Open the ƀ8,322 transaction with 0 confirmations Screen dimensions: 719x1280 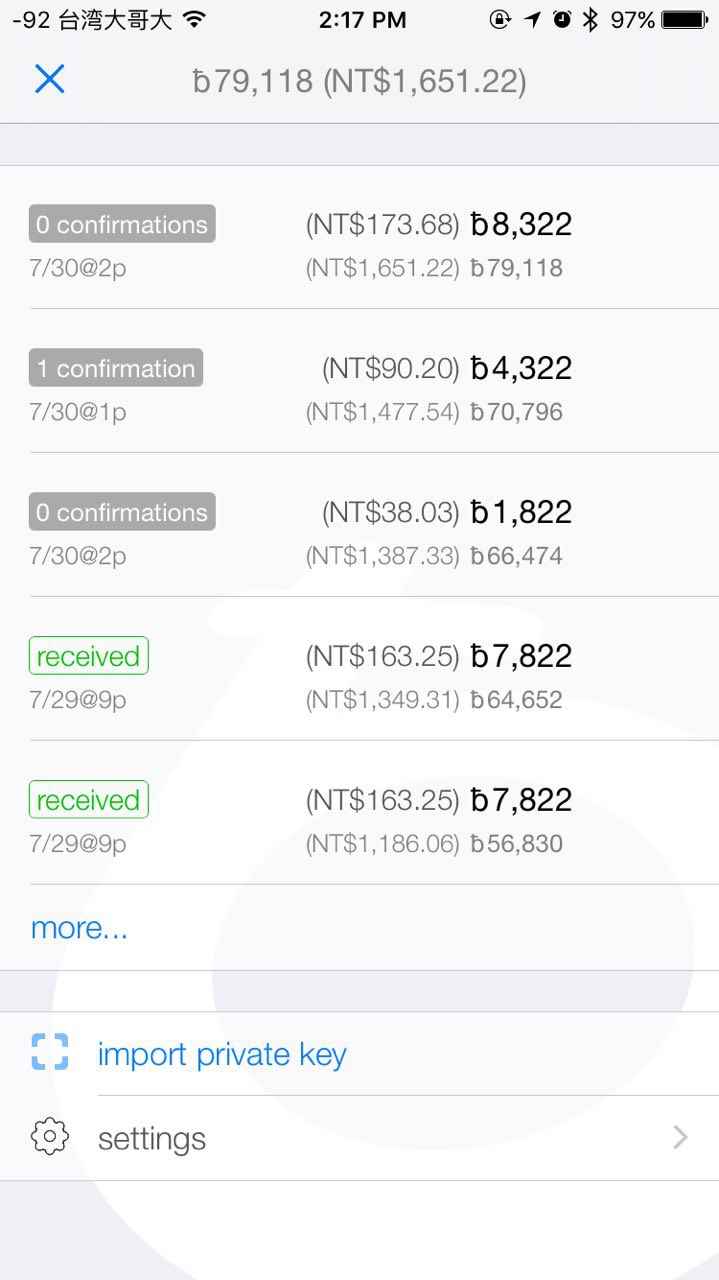[360, 238]
